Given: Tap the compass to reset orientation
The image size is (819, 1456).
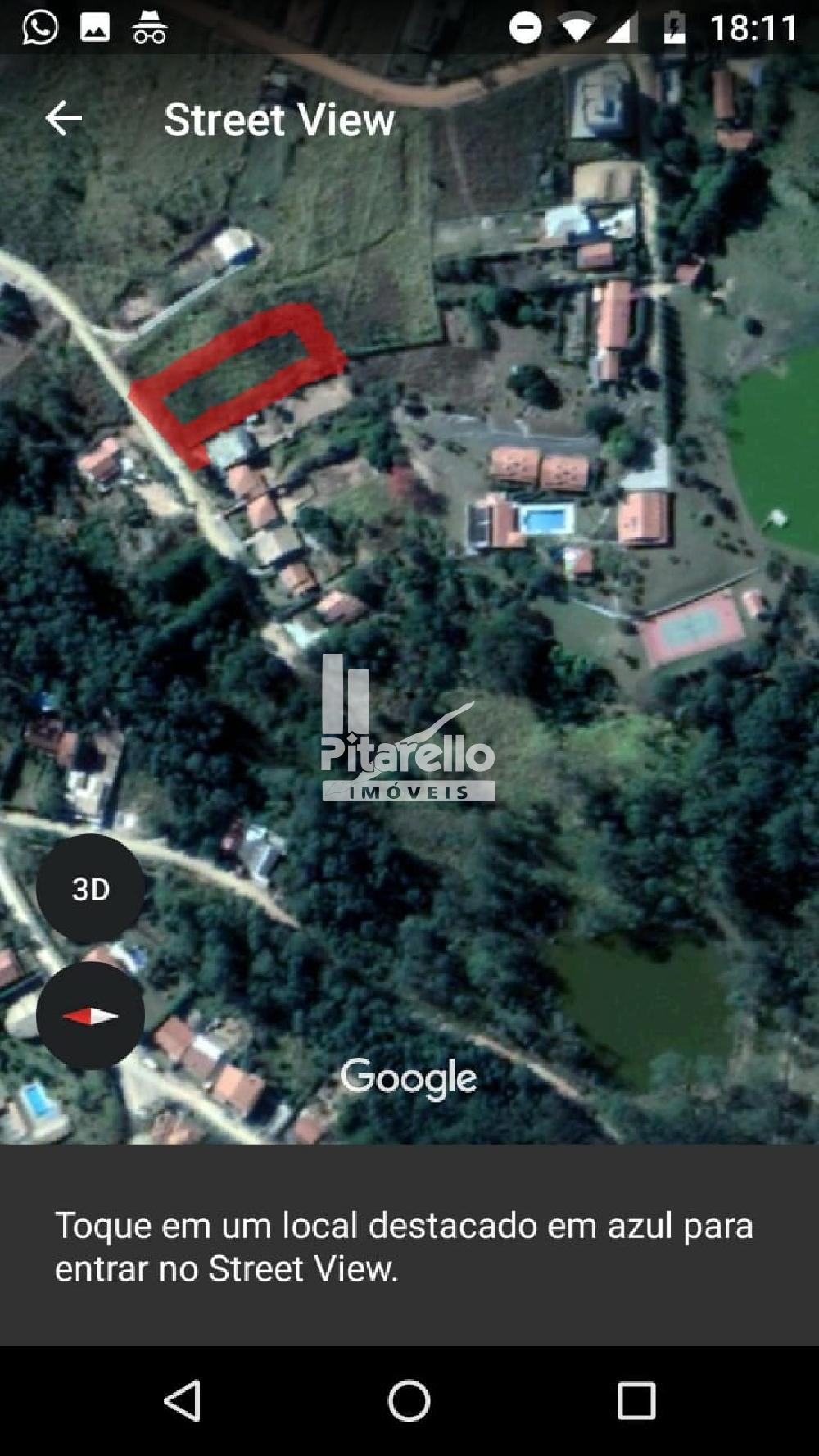Looking at the screenshot, I should coord(90,1016).
